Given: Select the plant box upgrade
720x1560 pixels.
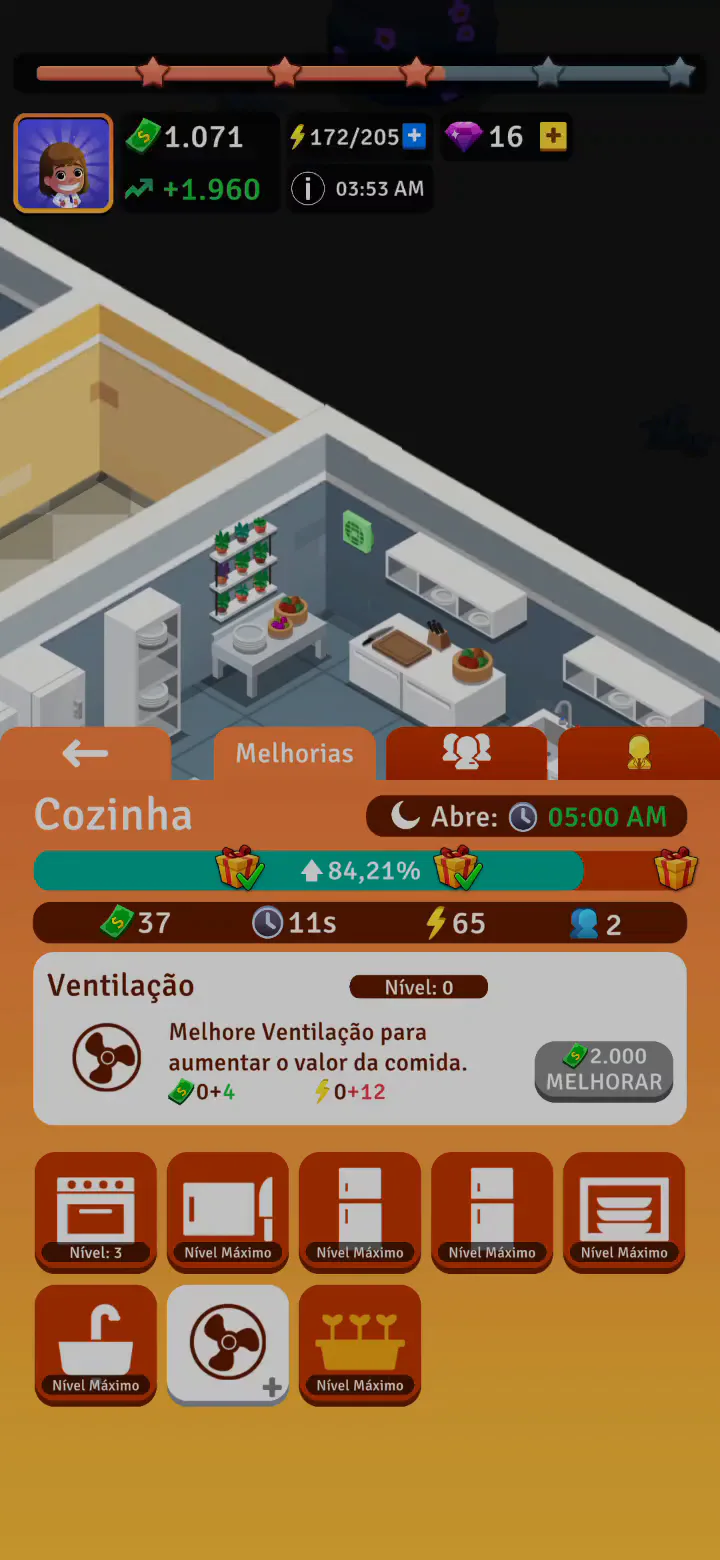Looking at the screenshot, I should [360, 1343].
